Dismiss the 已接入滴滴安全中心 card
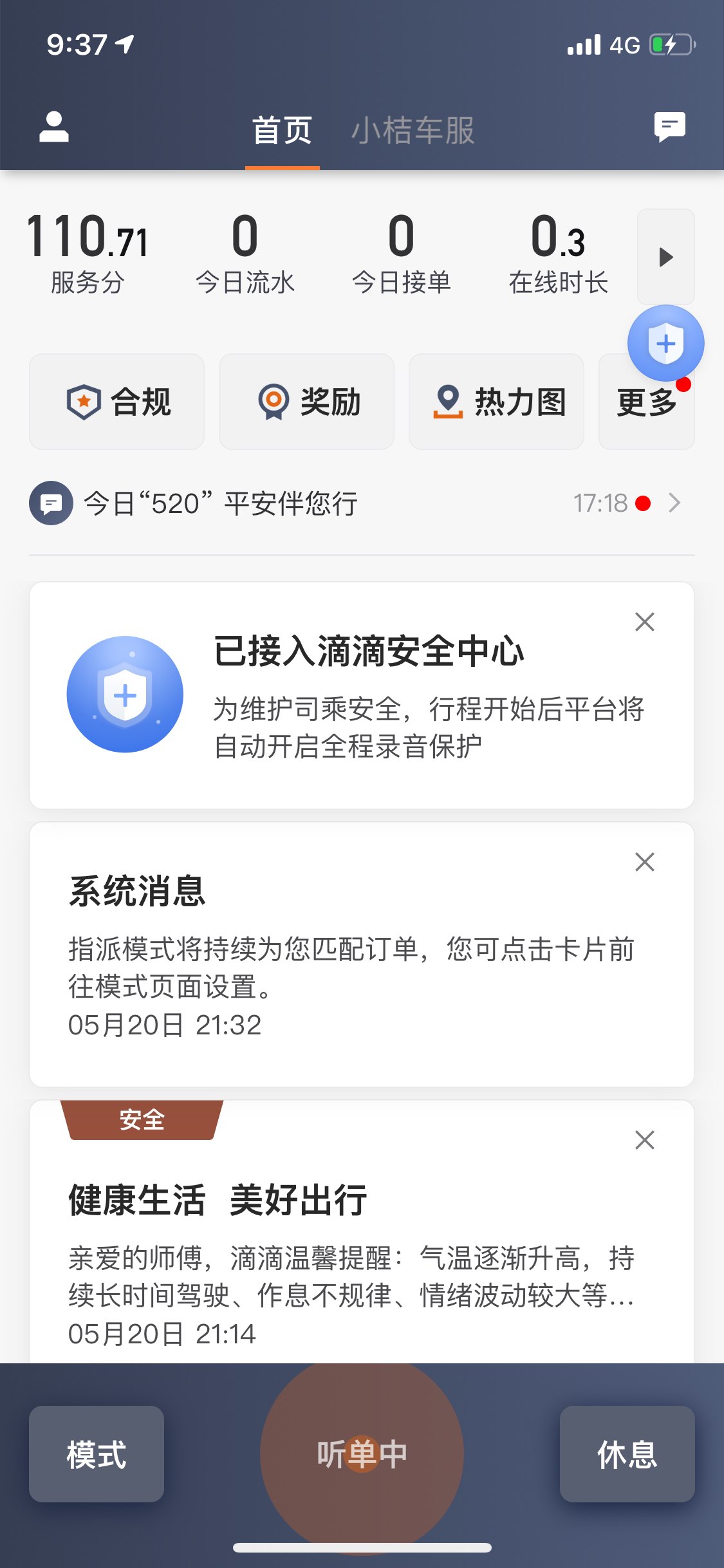 coord(644,622)
